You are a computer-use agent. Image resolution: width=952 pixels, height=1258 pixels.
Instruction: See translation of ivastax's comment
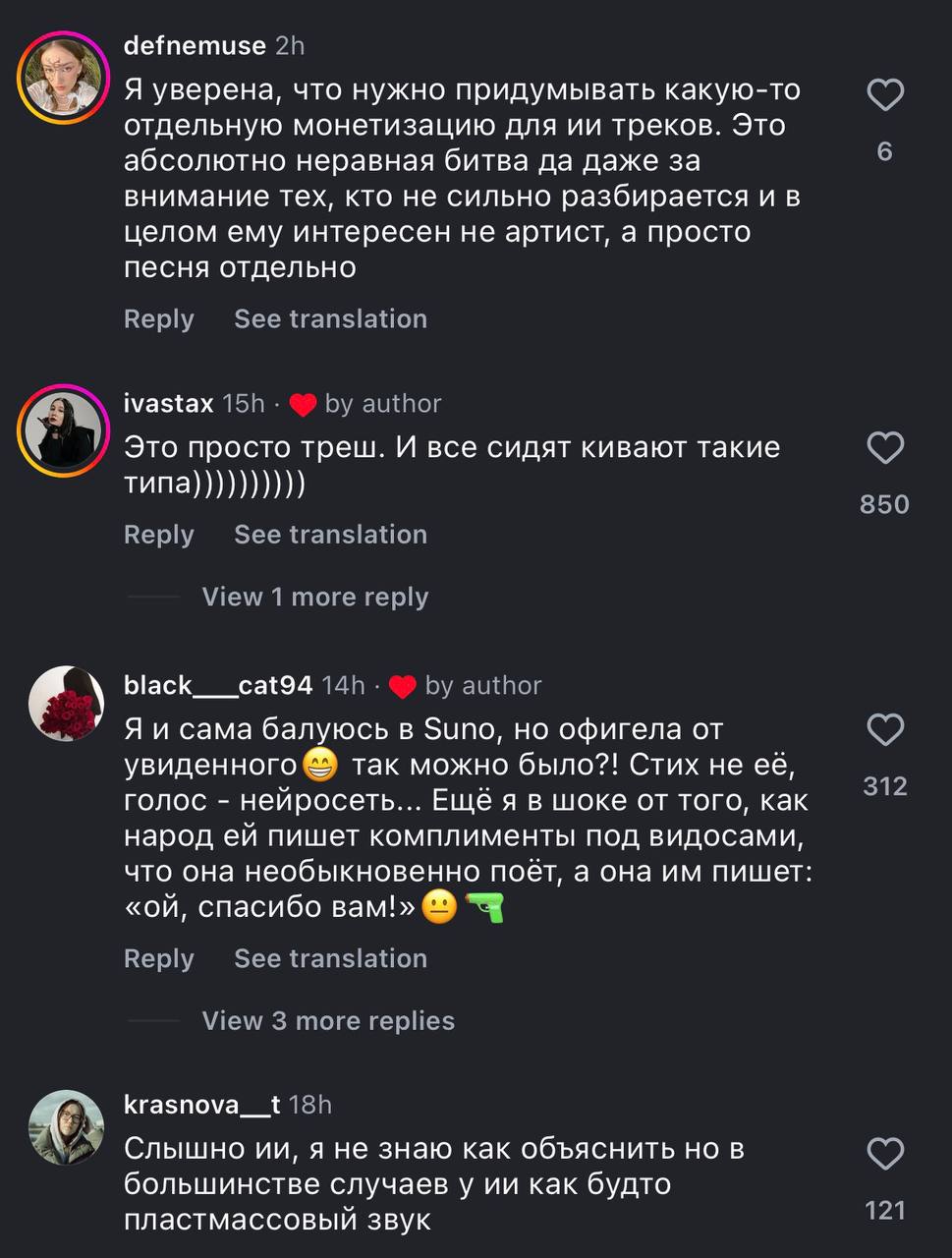coord(330,534)
